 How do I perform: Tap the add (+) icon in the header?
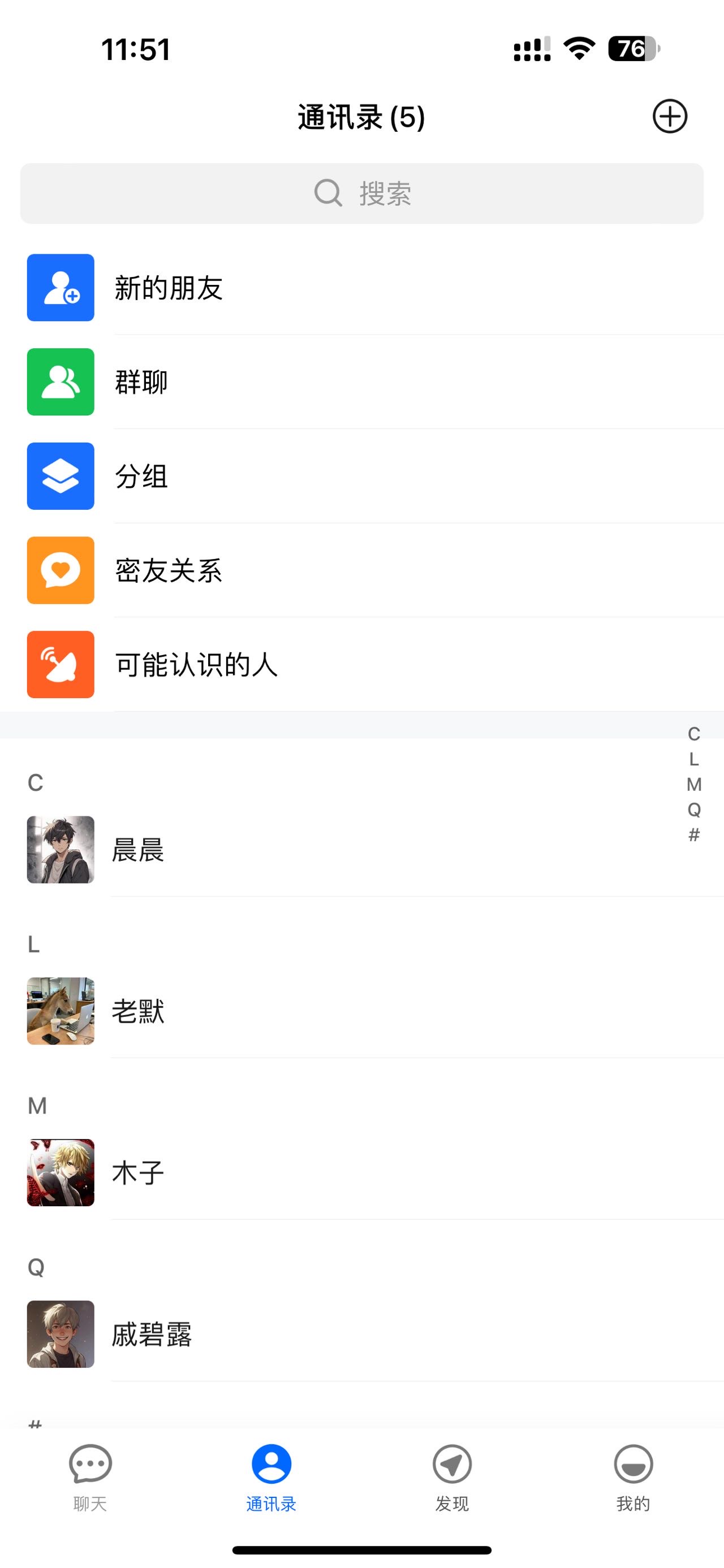click(670, 116)
